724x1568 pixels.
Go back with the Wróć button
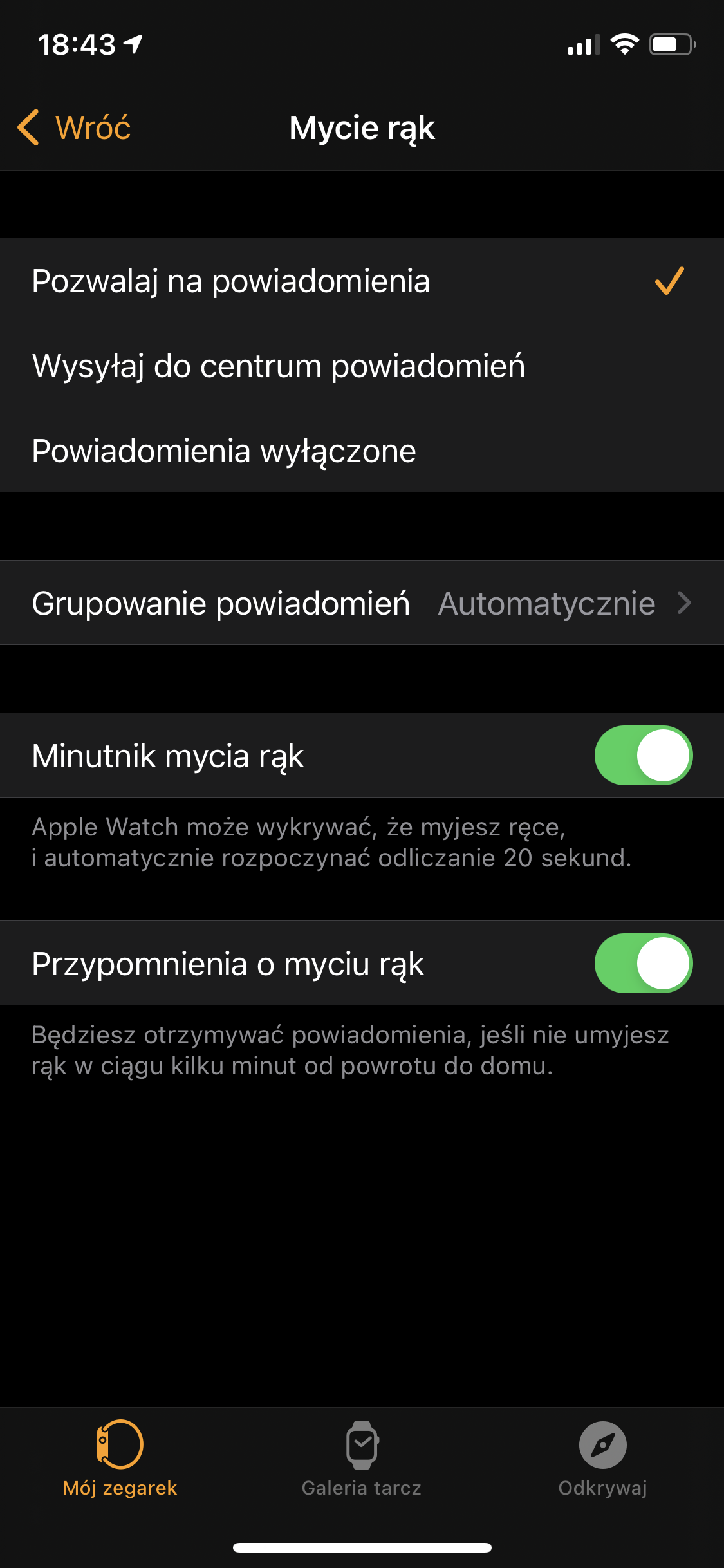74,127
